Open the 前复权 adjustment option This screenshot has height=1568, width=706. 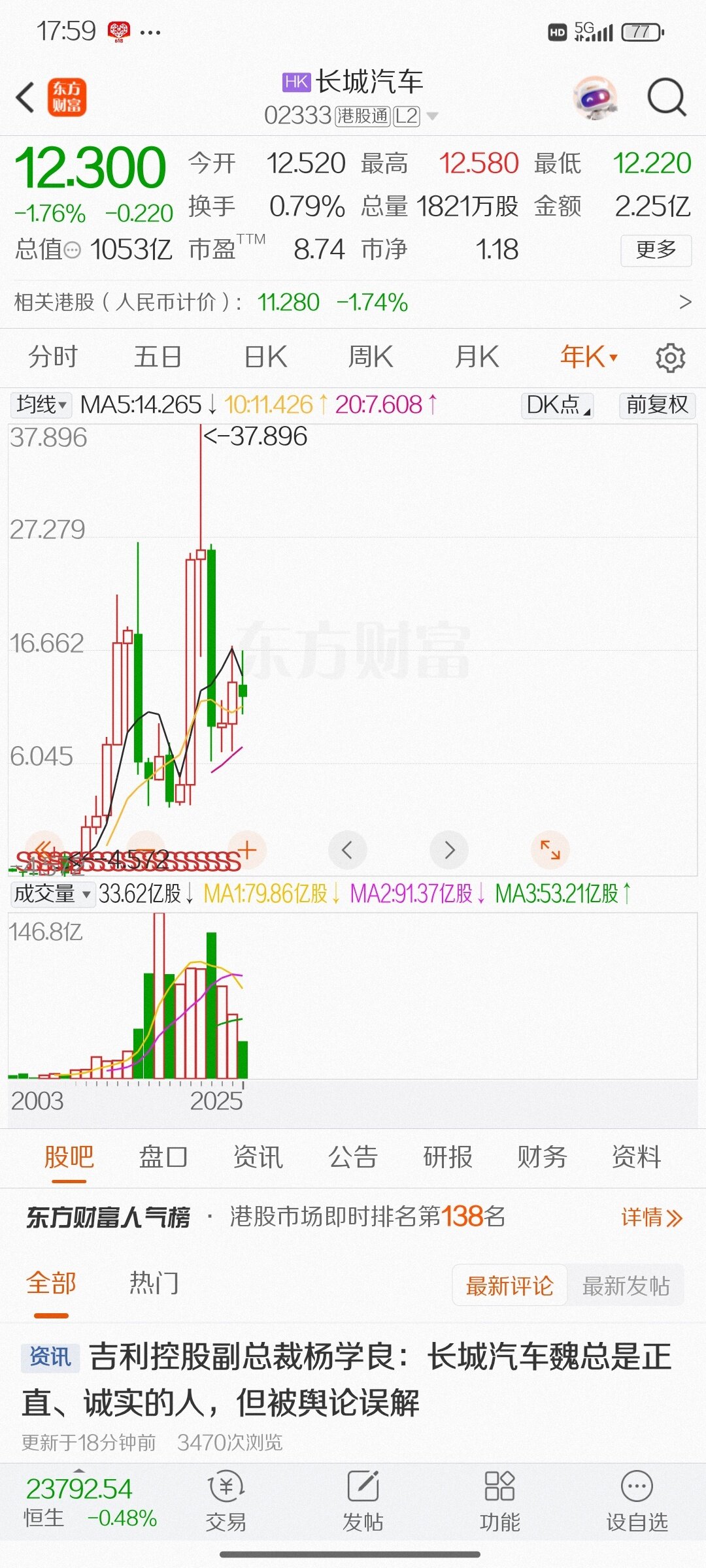[657, 405]
